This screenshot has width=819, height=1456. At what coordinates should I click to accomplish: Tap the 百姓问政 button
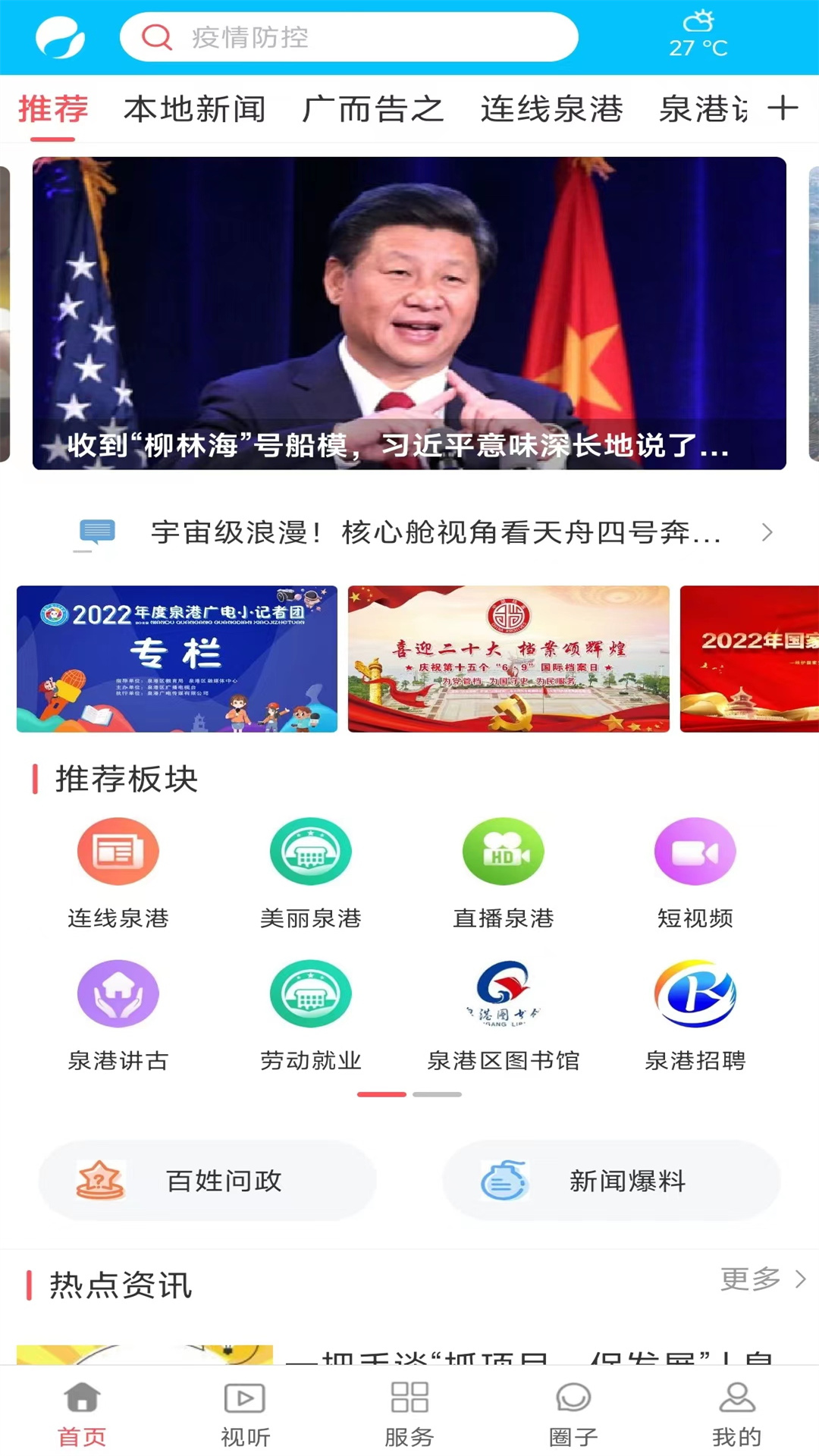tap(207, 1181)
